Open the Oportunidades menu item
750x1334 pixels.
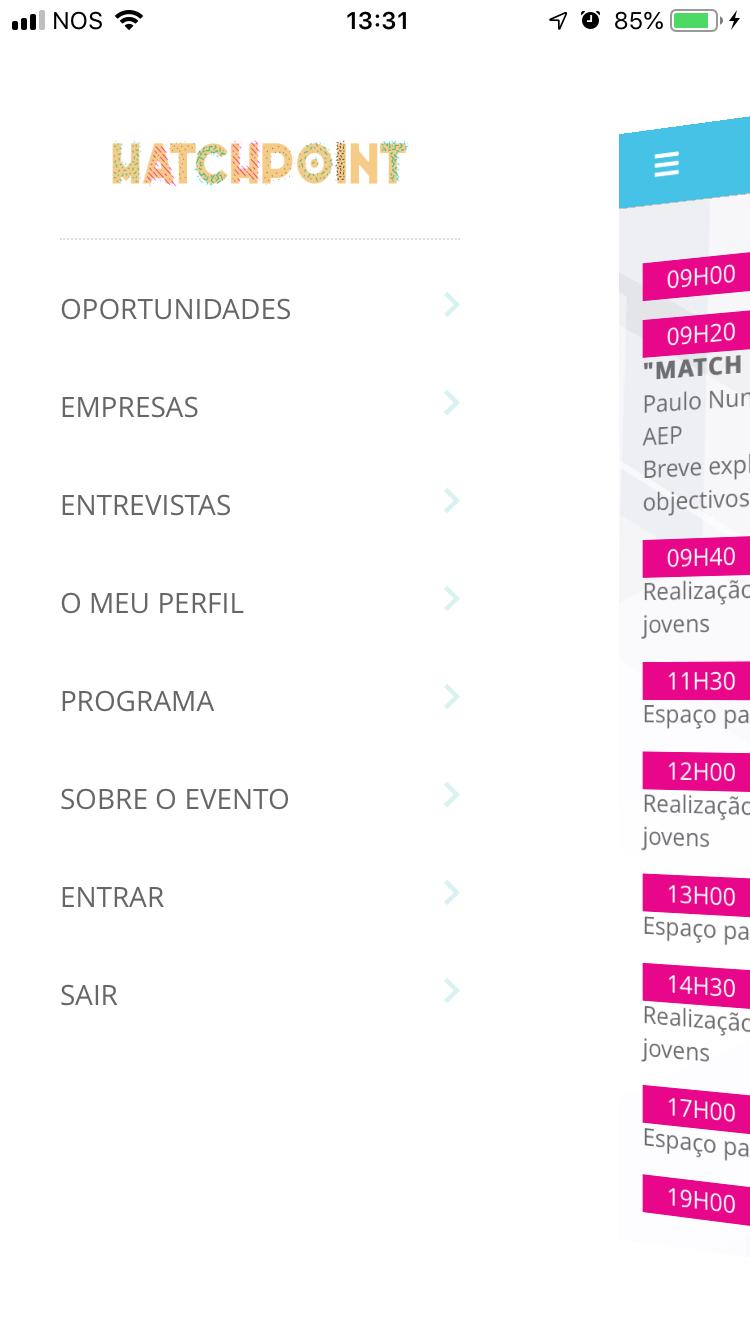click(x=260, y=309)
